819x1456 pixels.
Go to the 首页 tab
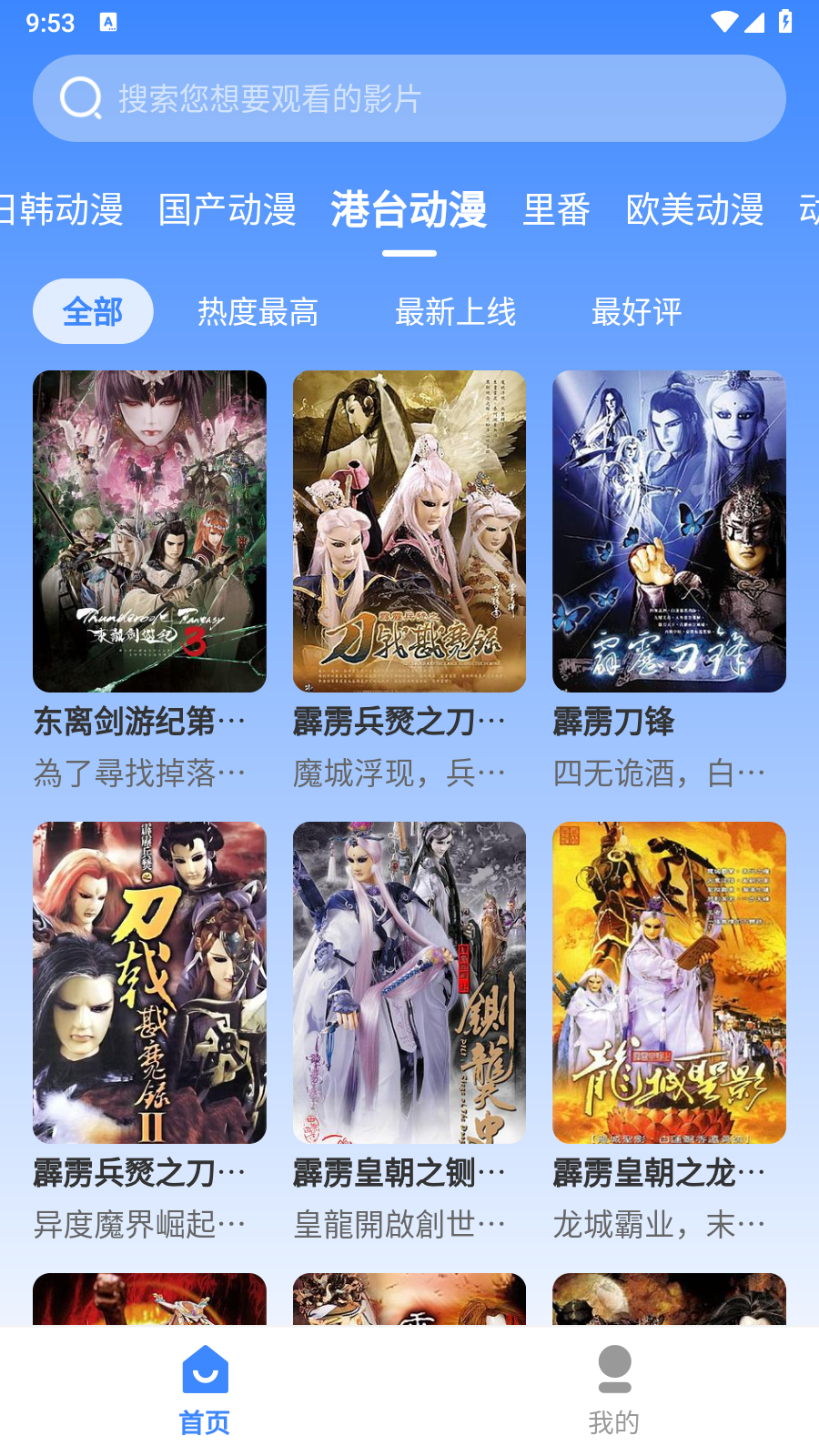[x=205, y=1390]
